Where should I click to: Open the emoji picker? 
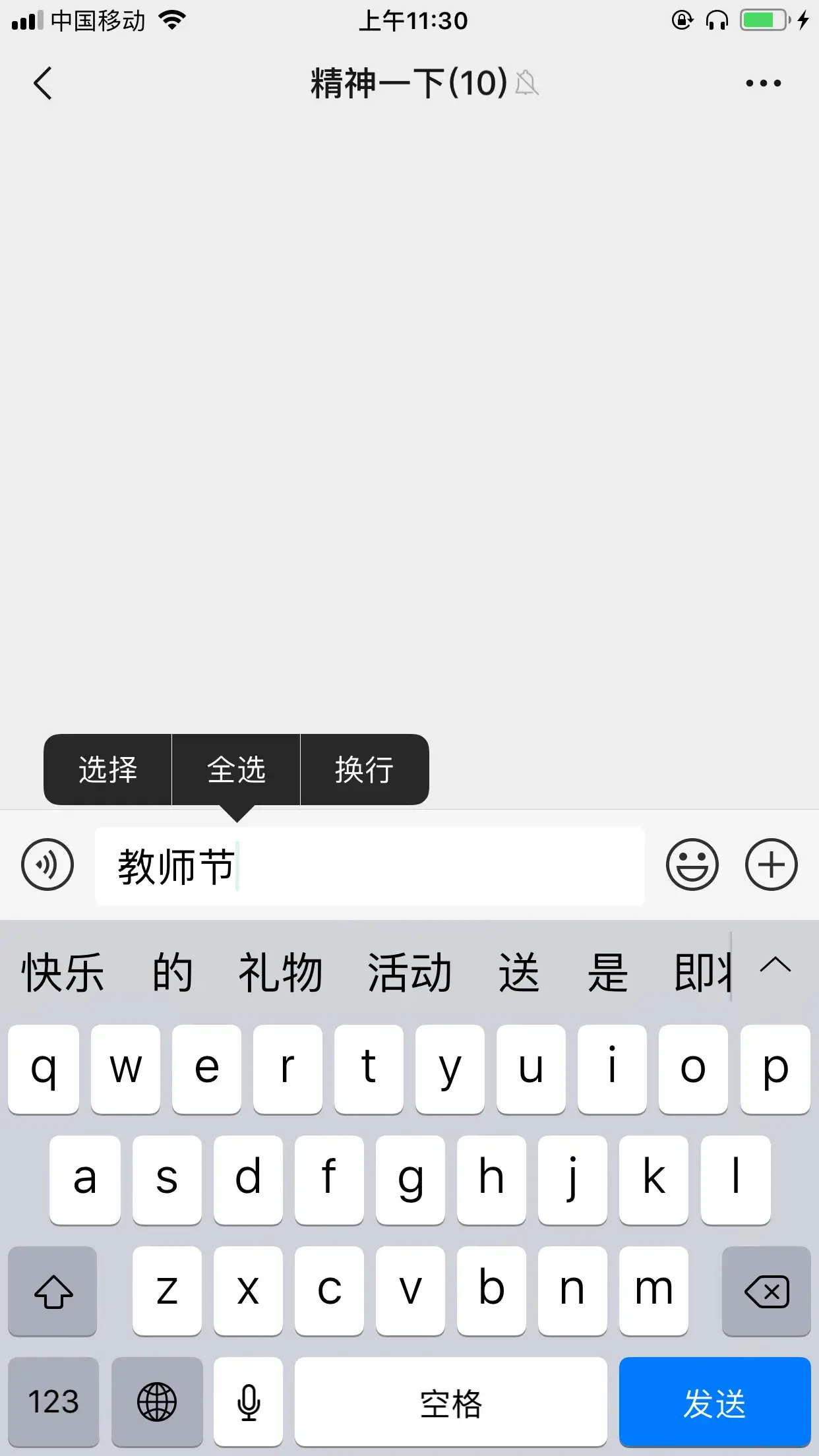point(692,864)
